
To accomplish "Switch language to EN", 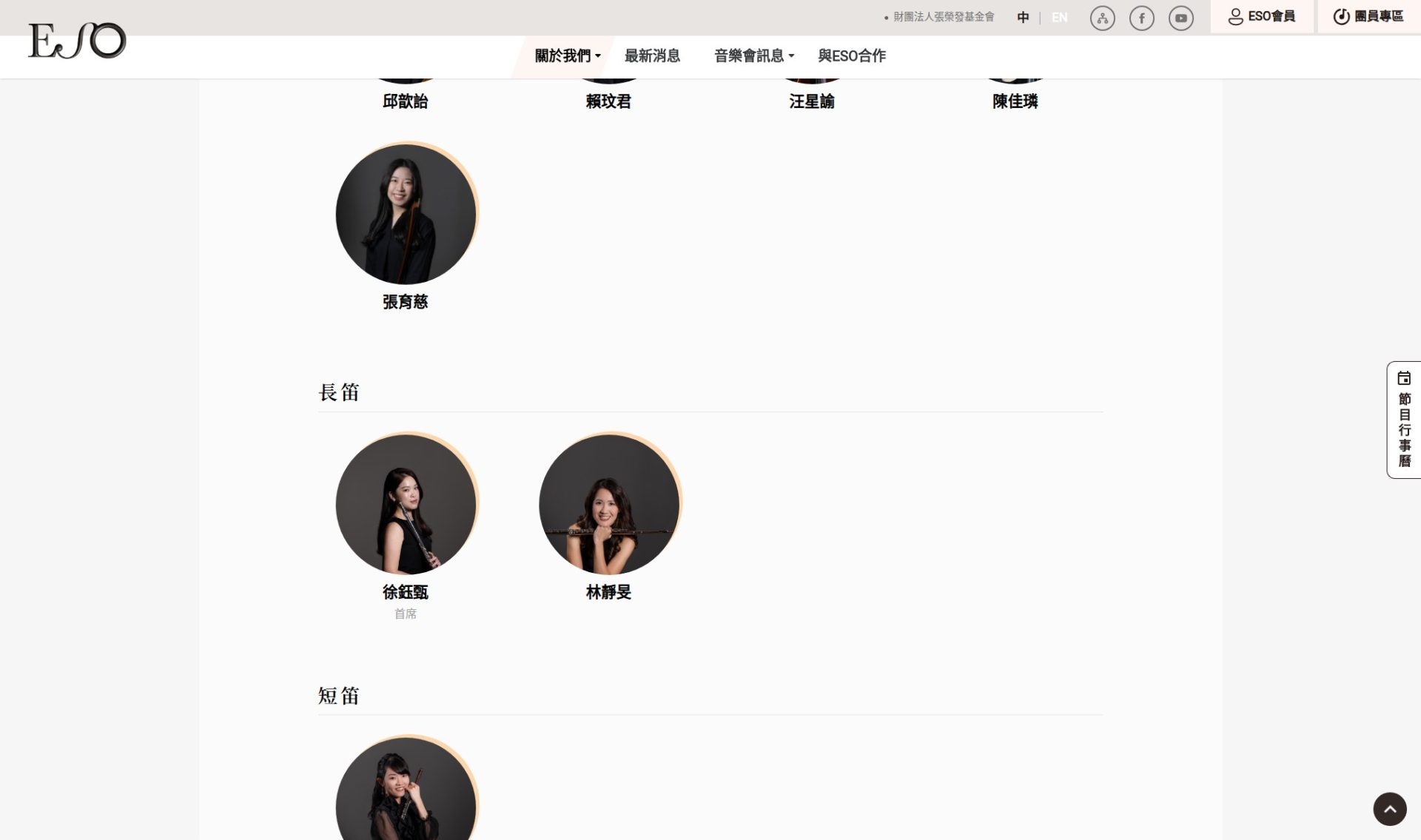I will pos(1060,17).
